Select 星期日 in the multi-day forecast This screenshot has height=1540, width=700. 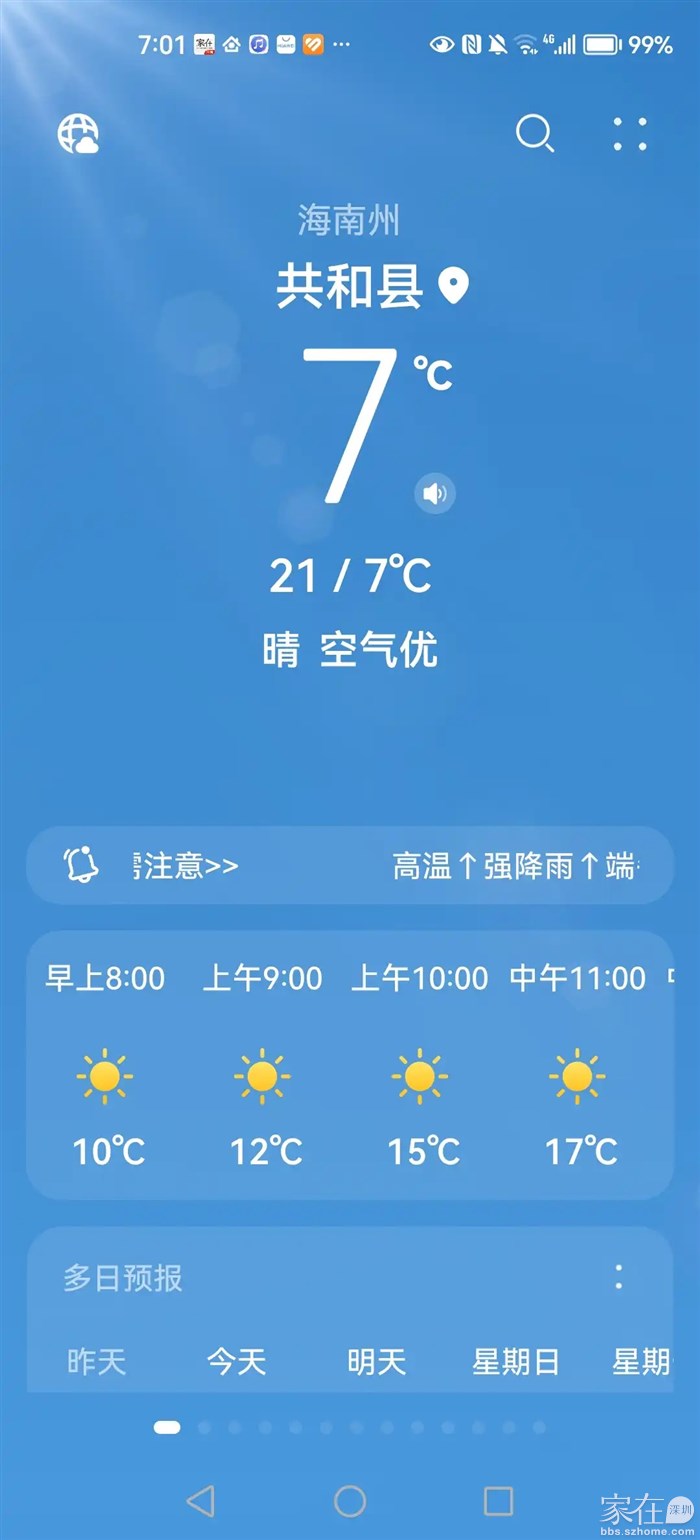tap(515, 1361)
